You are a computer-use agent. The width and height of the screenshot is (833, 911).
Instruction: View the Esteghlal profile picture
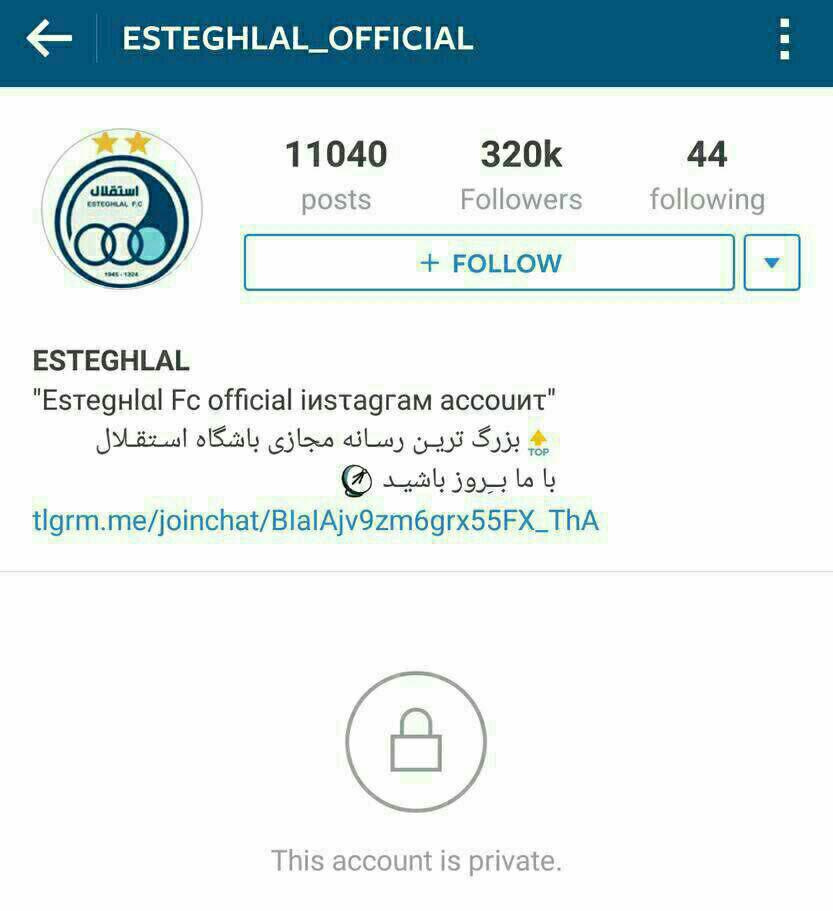tap(122, 208)
